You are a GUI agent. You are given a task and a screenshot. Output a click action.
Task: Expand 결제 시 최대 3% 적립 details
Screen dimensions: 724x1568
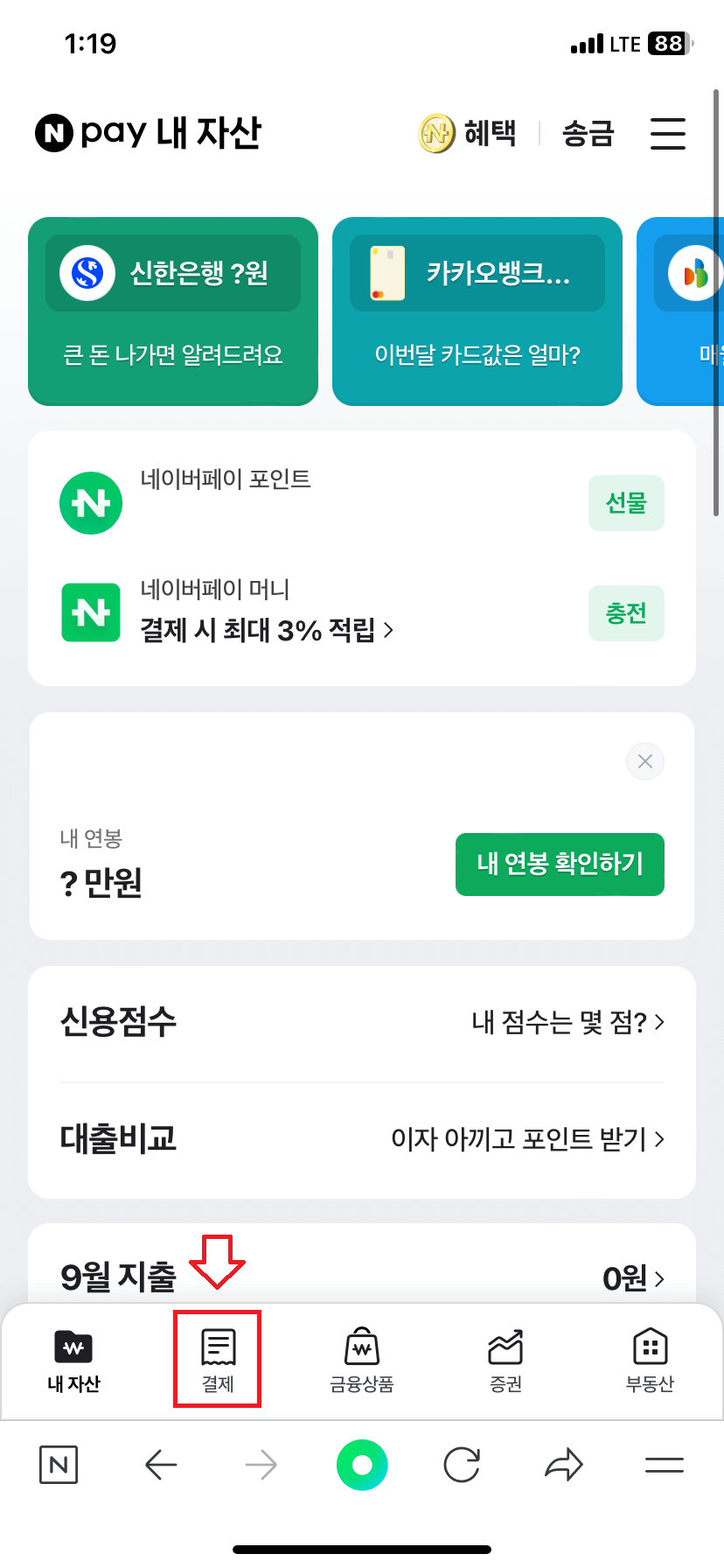pos(264,630)
